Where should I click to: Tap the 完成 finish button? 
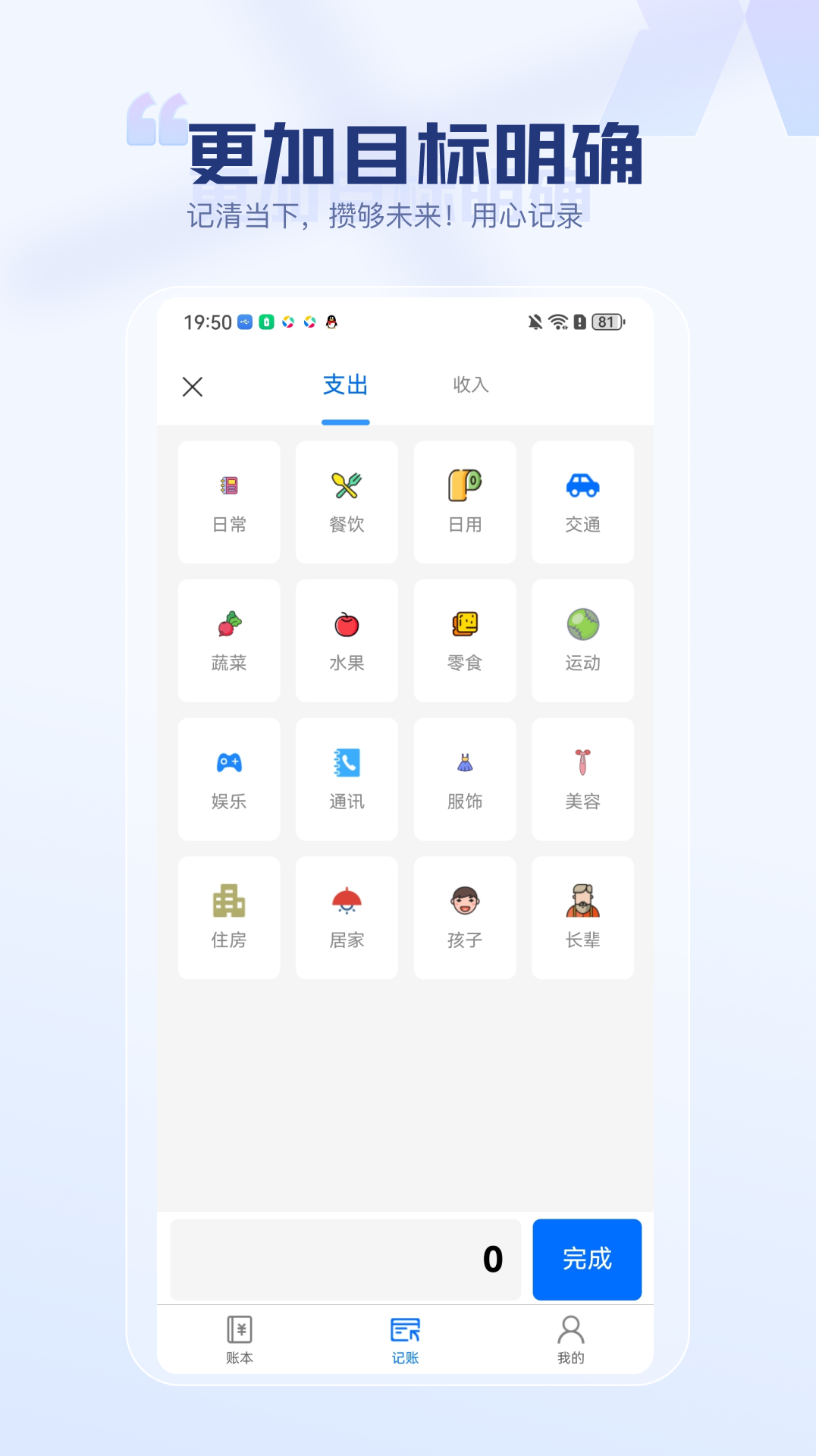pyautogui.click(x=587, y=1260)
